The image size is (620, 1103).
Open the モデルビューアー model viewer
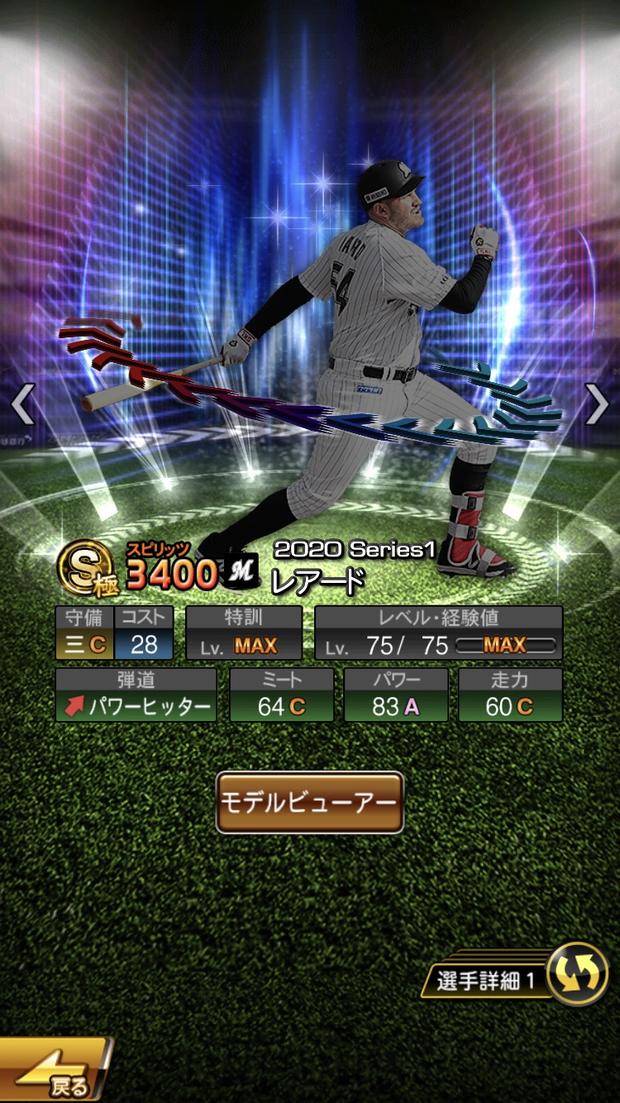coord(309,803)
